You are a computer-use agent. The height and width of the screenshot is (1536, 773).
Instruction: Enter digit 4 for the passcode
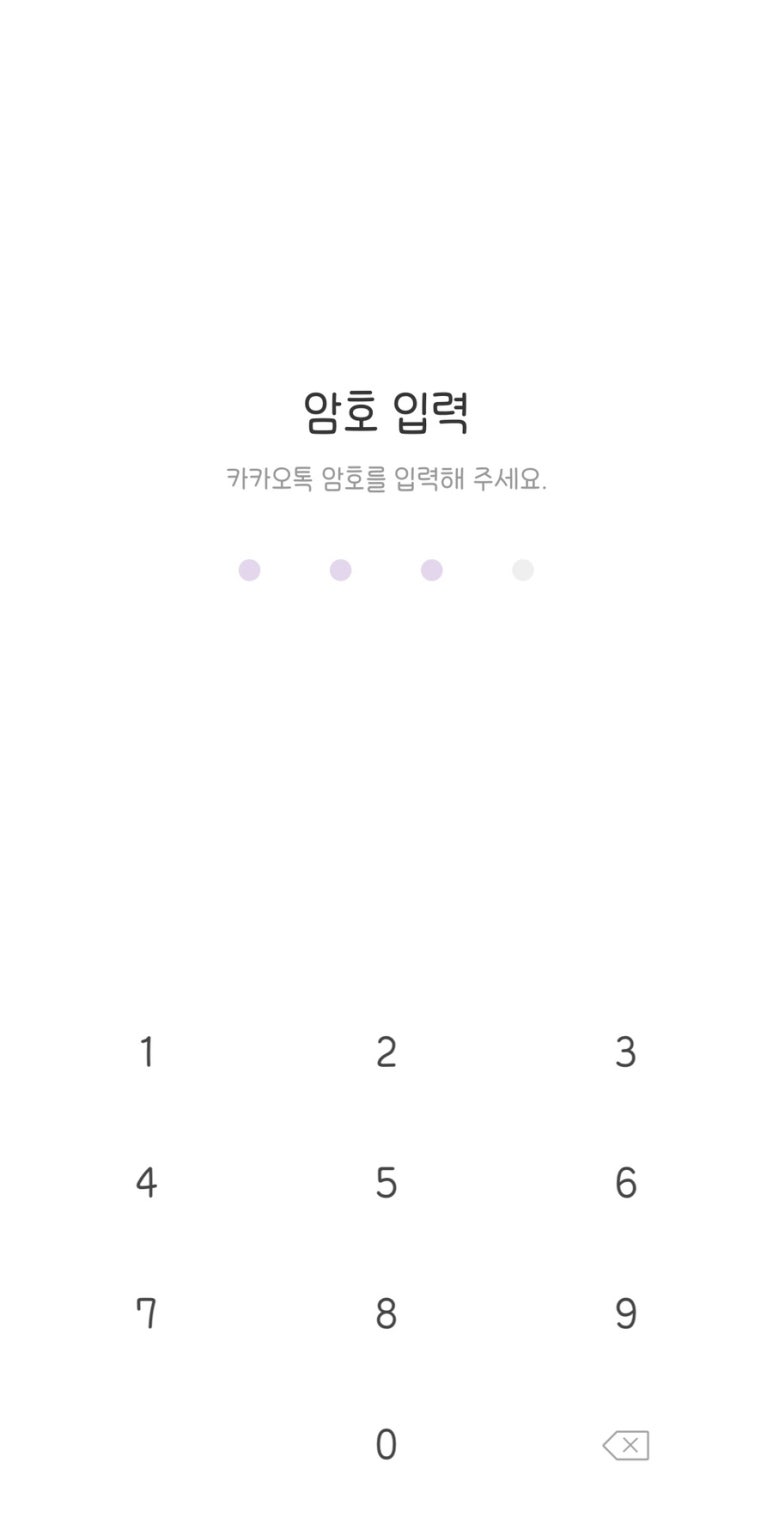[146, 1183]
